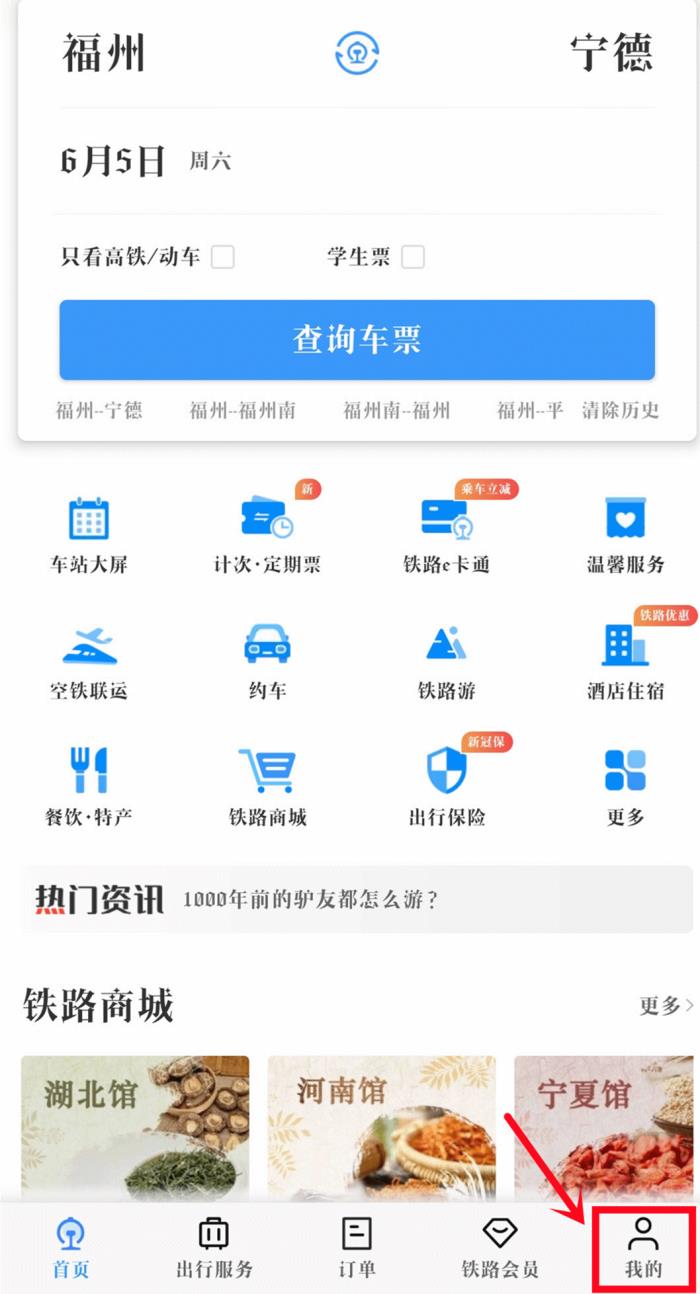Open 车站大屏
Screen dimensions: 700x1294
[x=89, y=535]
